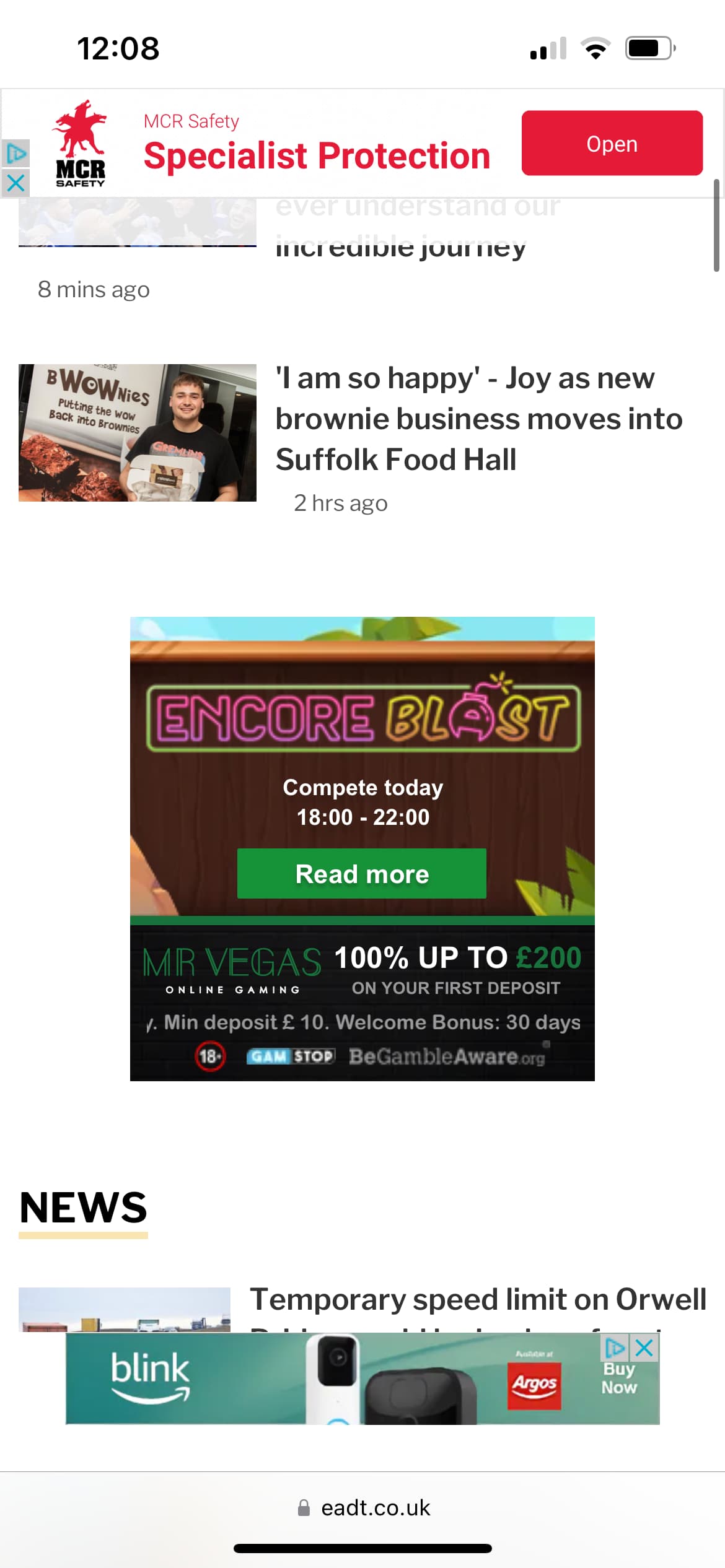Open the eadt.co.uk address bar
This screenshot has height=1568, width=725.
(363, 1508)
